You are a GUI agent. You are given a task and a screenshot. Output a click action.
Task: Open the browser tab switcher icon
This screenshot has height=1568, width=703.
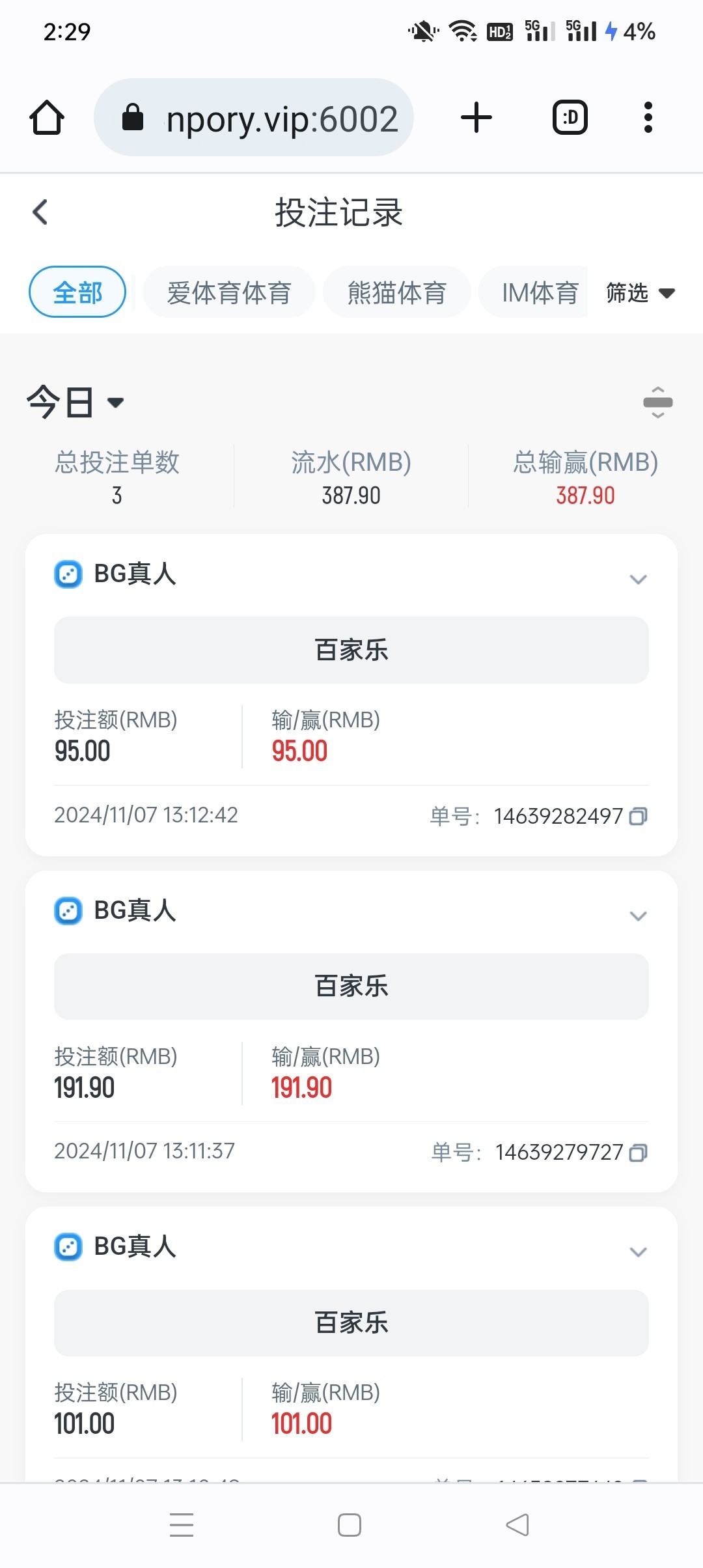[x=570, y=117]
